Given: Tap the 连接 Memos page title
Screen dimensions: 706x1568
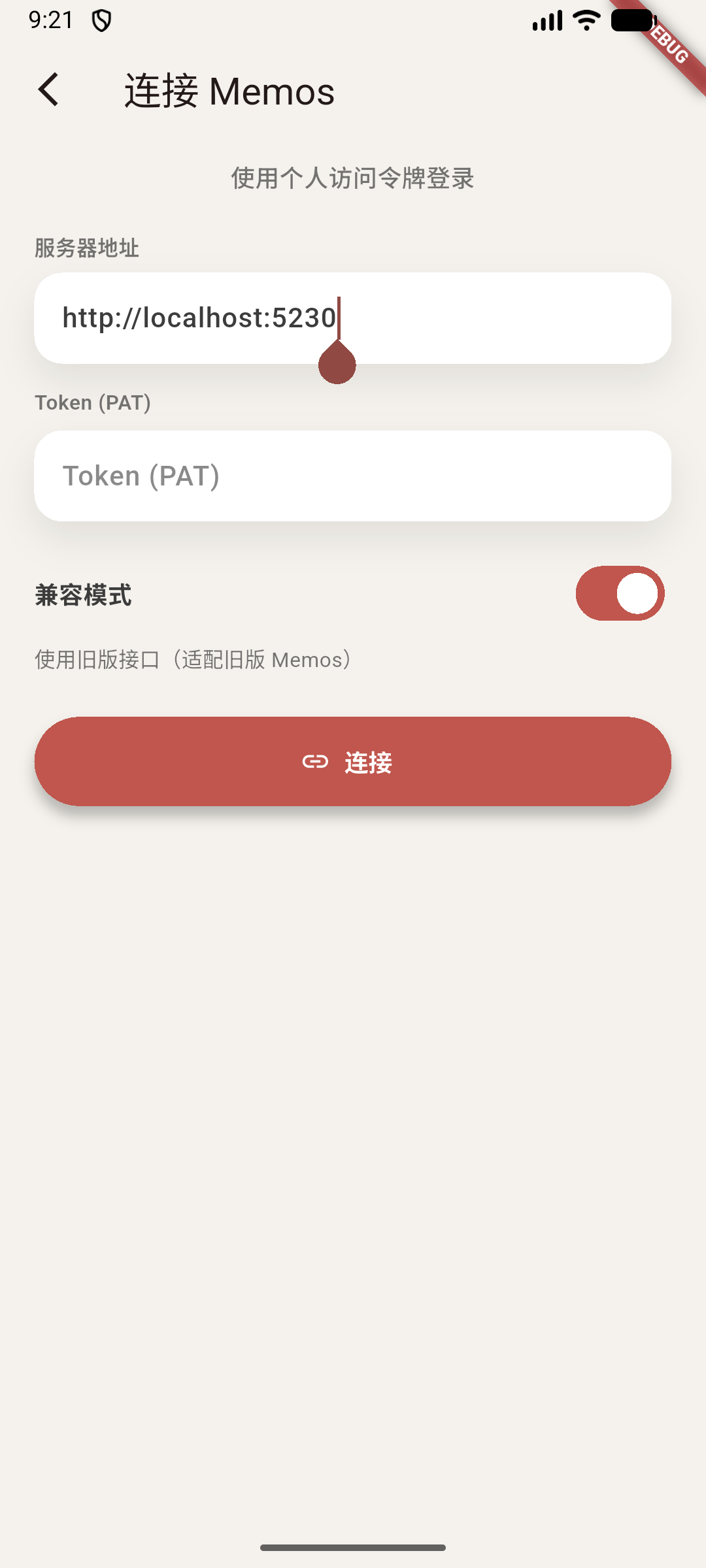Looking at the screenshot, I should click(x=227, y=91).
